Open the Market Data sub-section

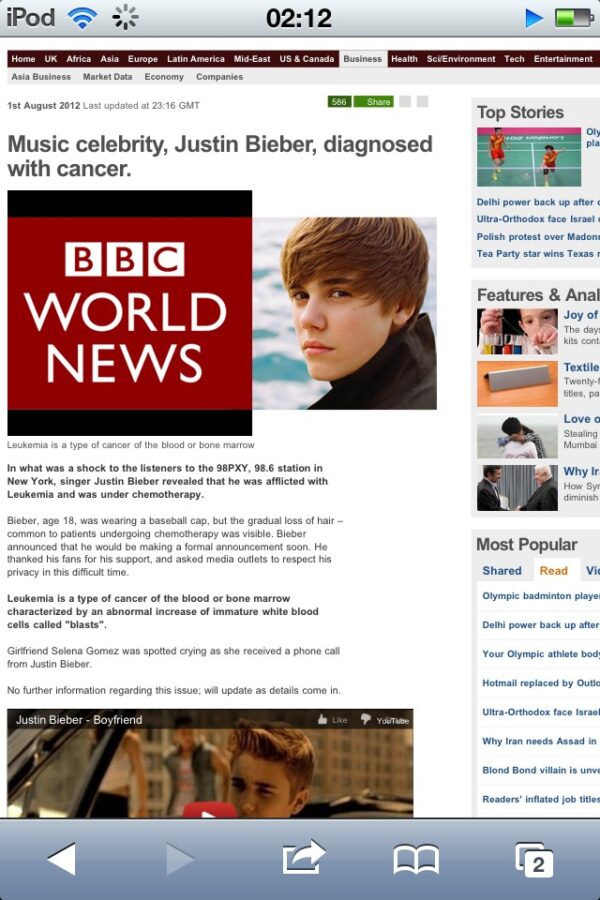[x=107, y=77]
